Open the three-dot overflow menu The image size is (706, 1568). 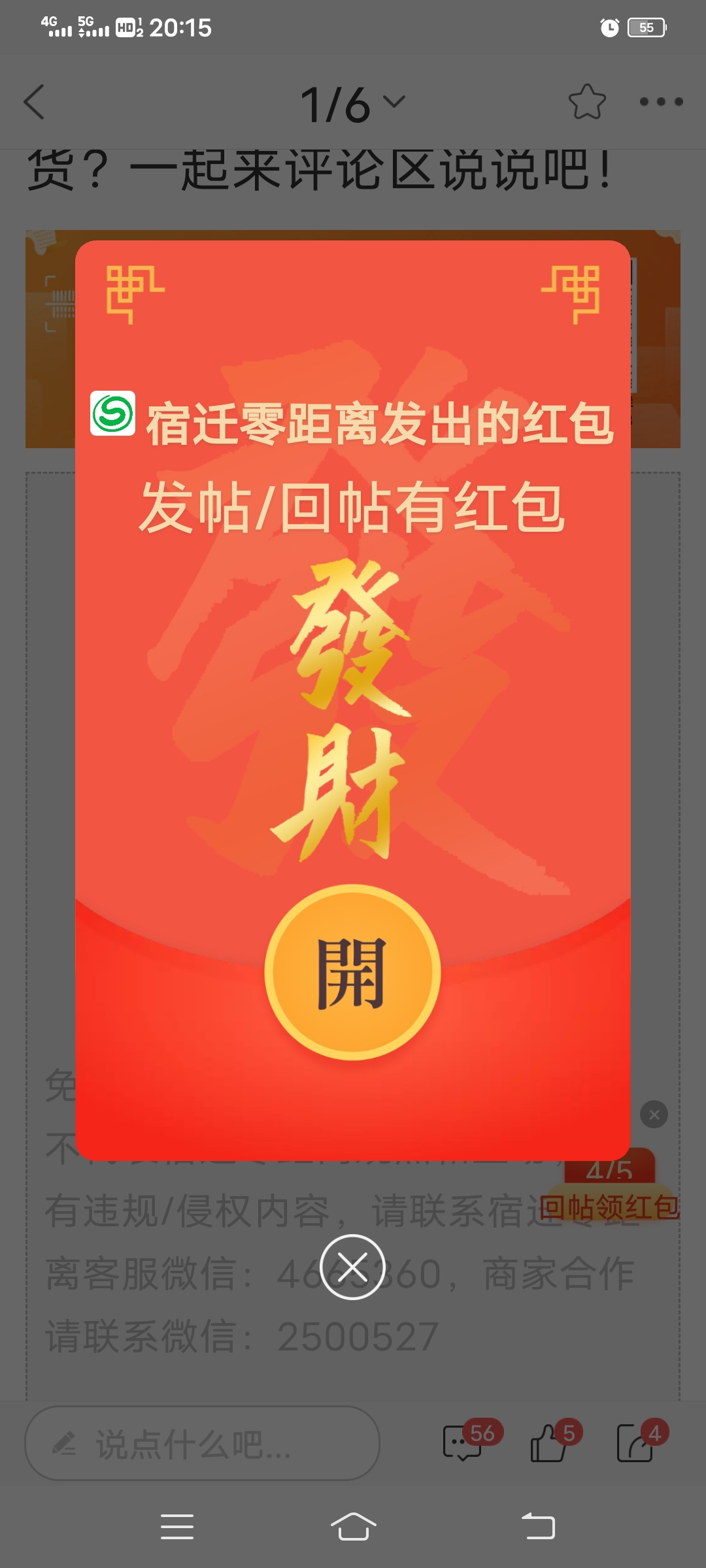tap(661, 102)
